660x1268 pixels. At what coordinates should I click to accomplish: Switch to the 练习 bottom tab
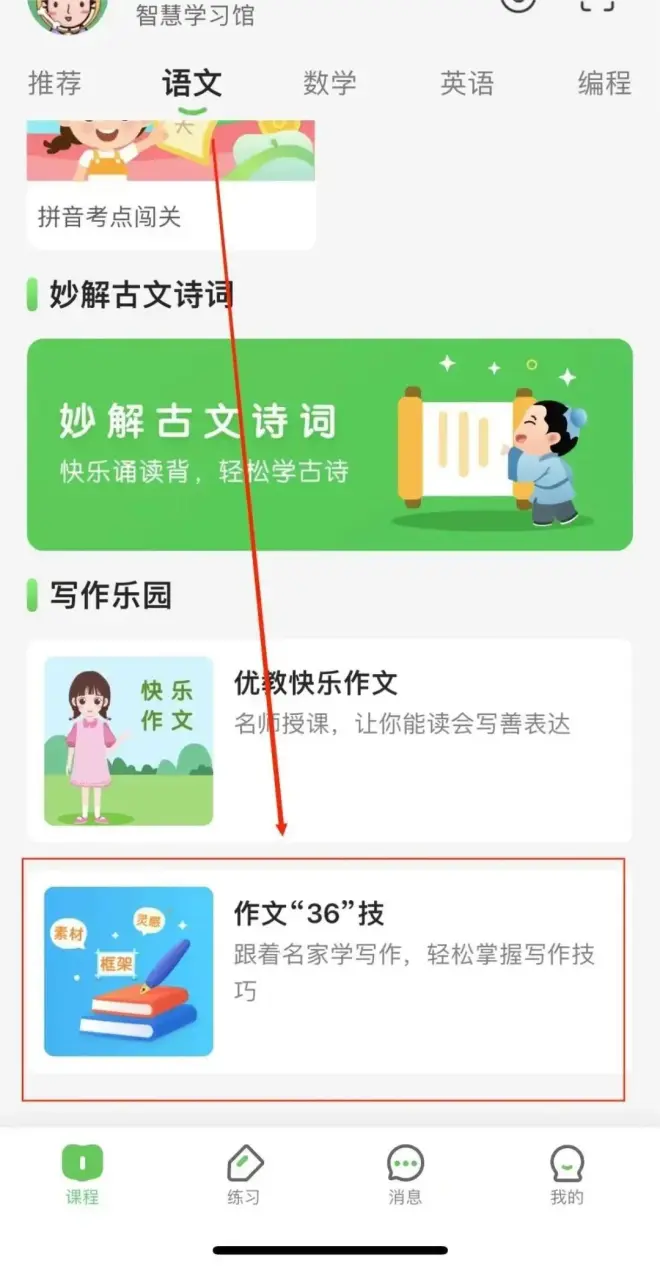click(243, 1175)
